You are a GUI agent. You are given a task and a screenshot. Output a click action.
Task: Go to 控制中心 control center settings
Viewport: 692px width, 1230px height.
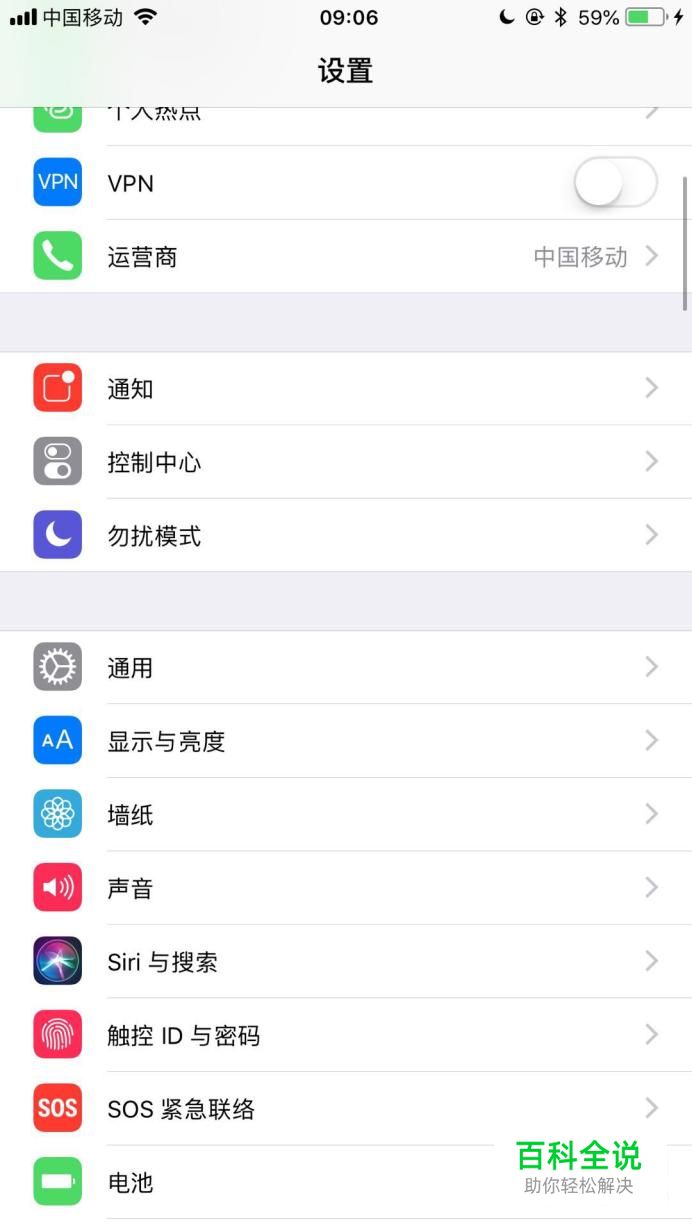pyautogui.click(x=345, y=462)
